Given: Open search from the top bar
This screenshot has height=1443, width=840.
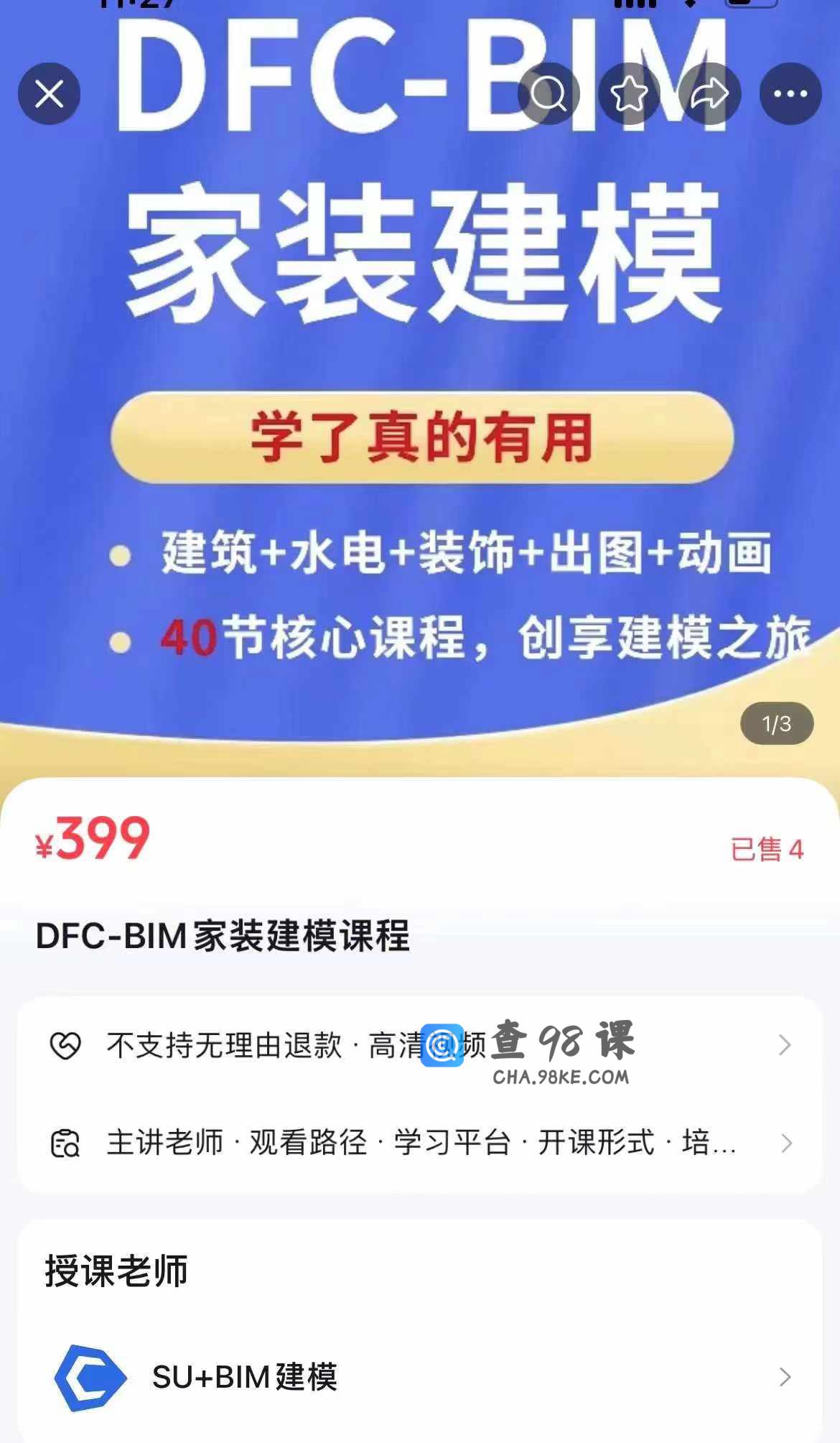Looking at the screenshot, I should point(549,94).
